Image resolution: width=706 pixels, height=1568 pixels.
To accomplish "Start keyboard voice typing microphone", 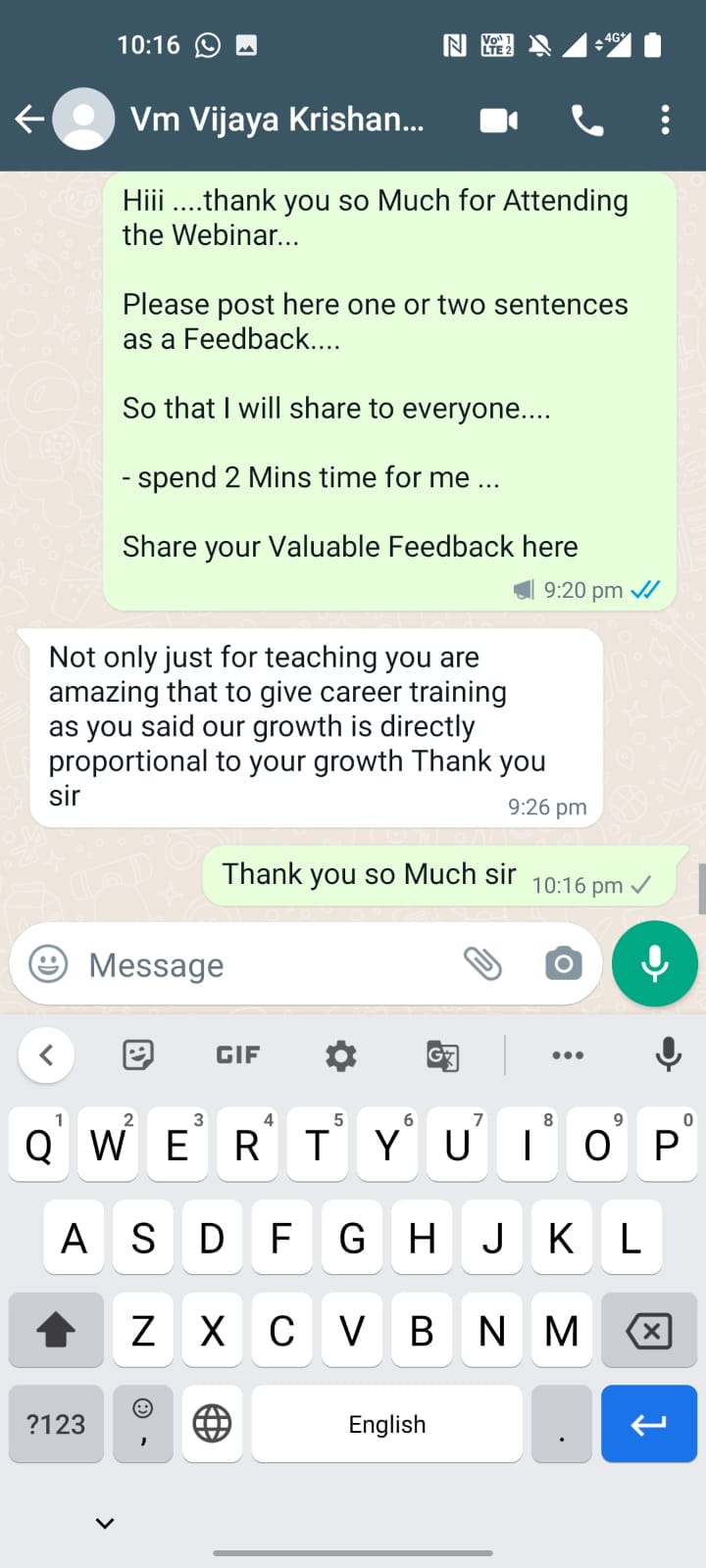I will click(668, 1055).
